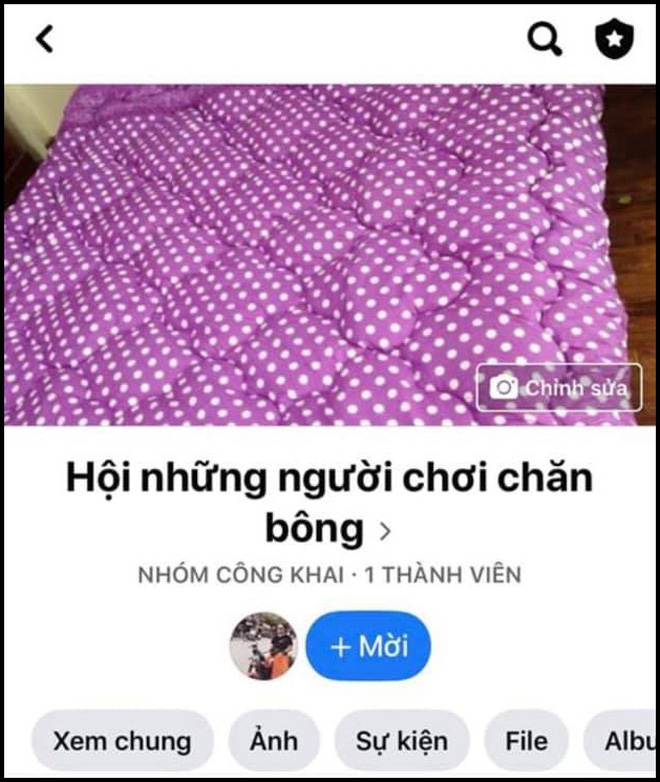Invite members with the Mời button
The image size is (660, 782).
(369, 647)
